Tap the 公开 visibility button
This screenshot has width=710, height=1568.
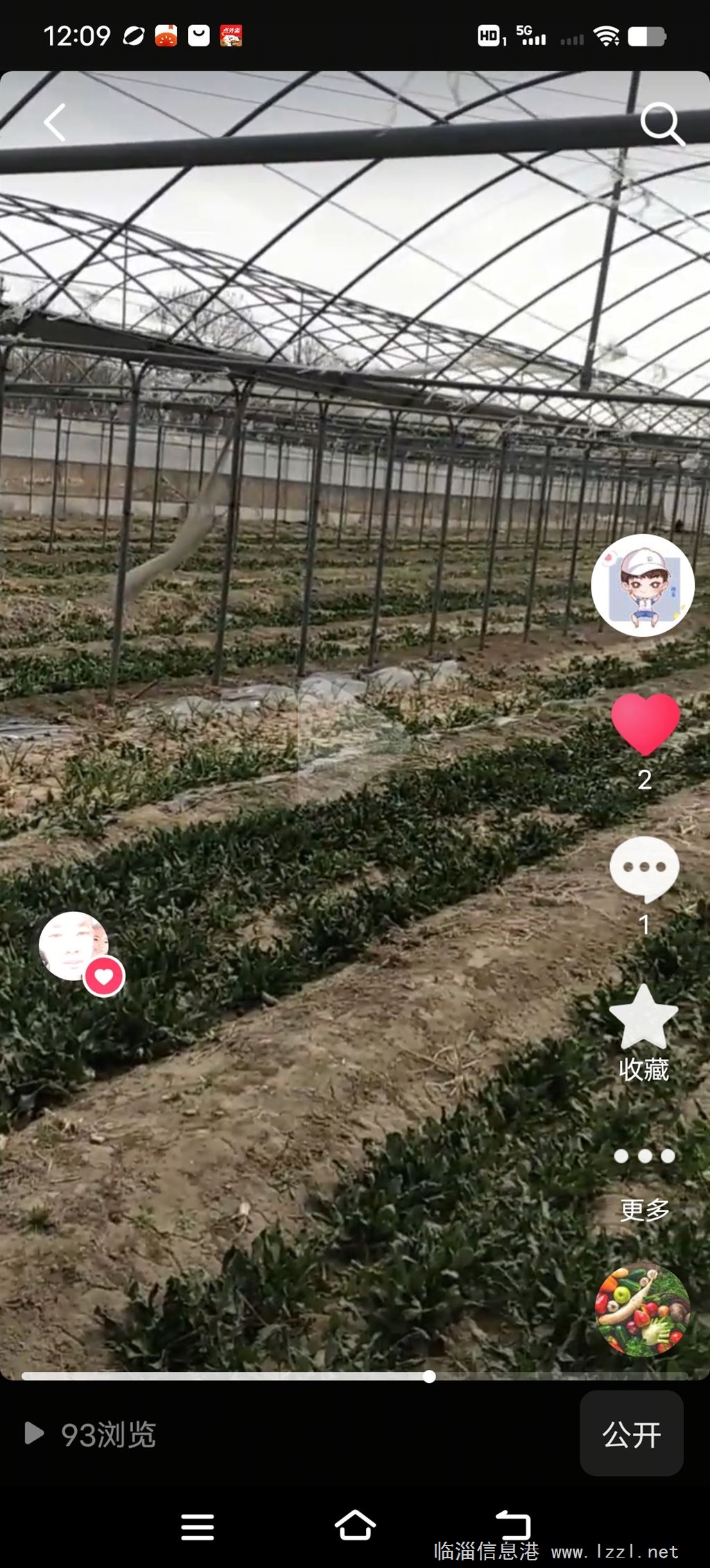point(631,1434)
